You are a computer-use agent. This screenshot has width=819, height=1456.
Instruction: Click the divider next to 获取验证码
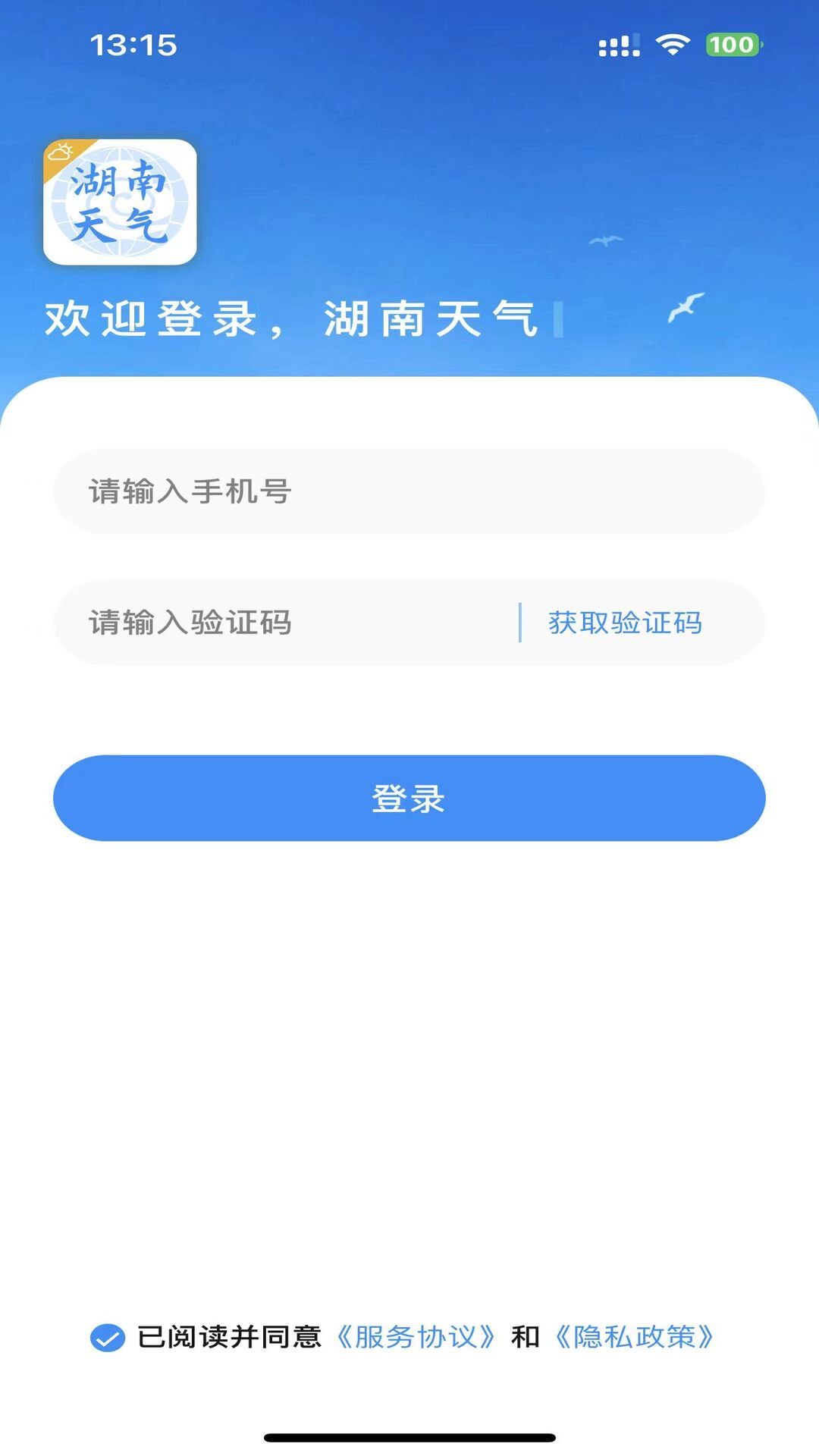(x=520, y=623)
